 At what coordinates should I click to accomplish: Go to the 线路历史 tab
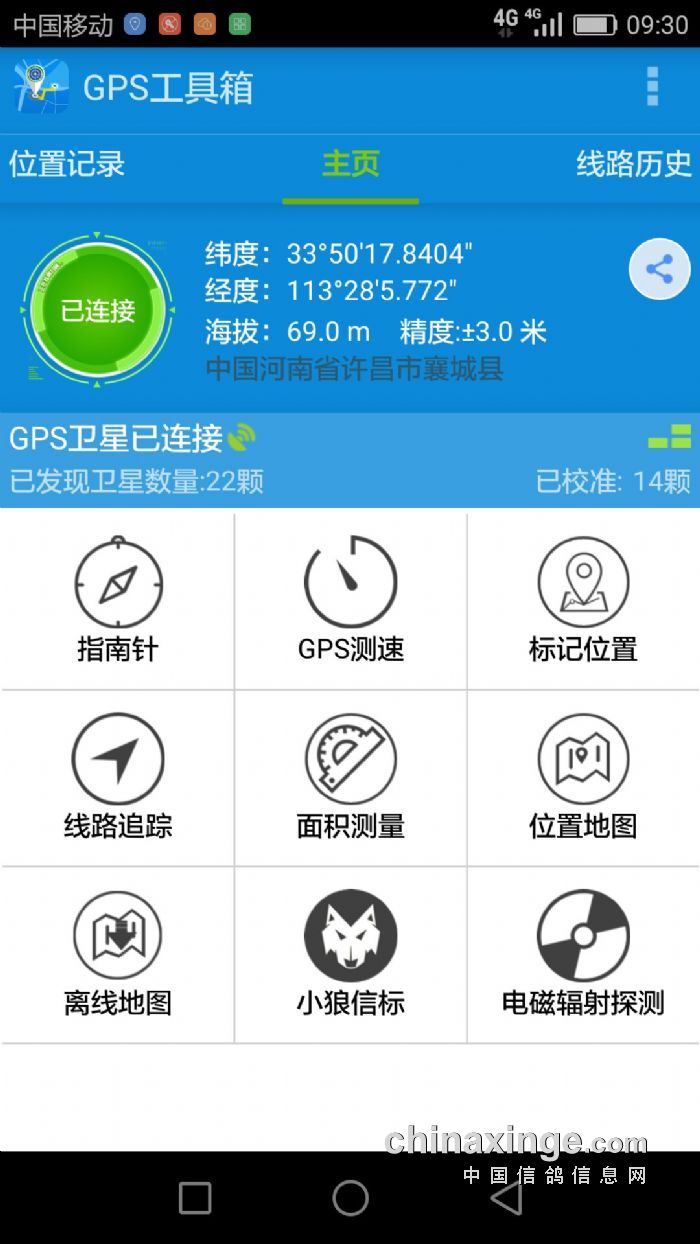(x=633, y=164)
